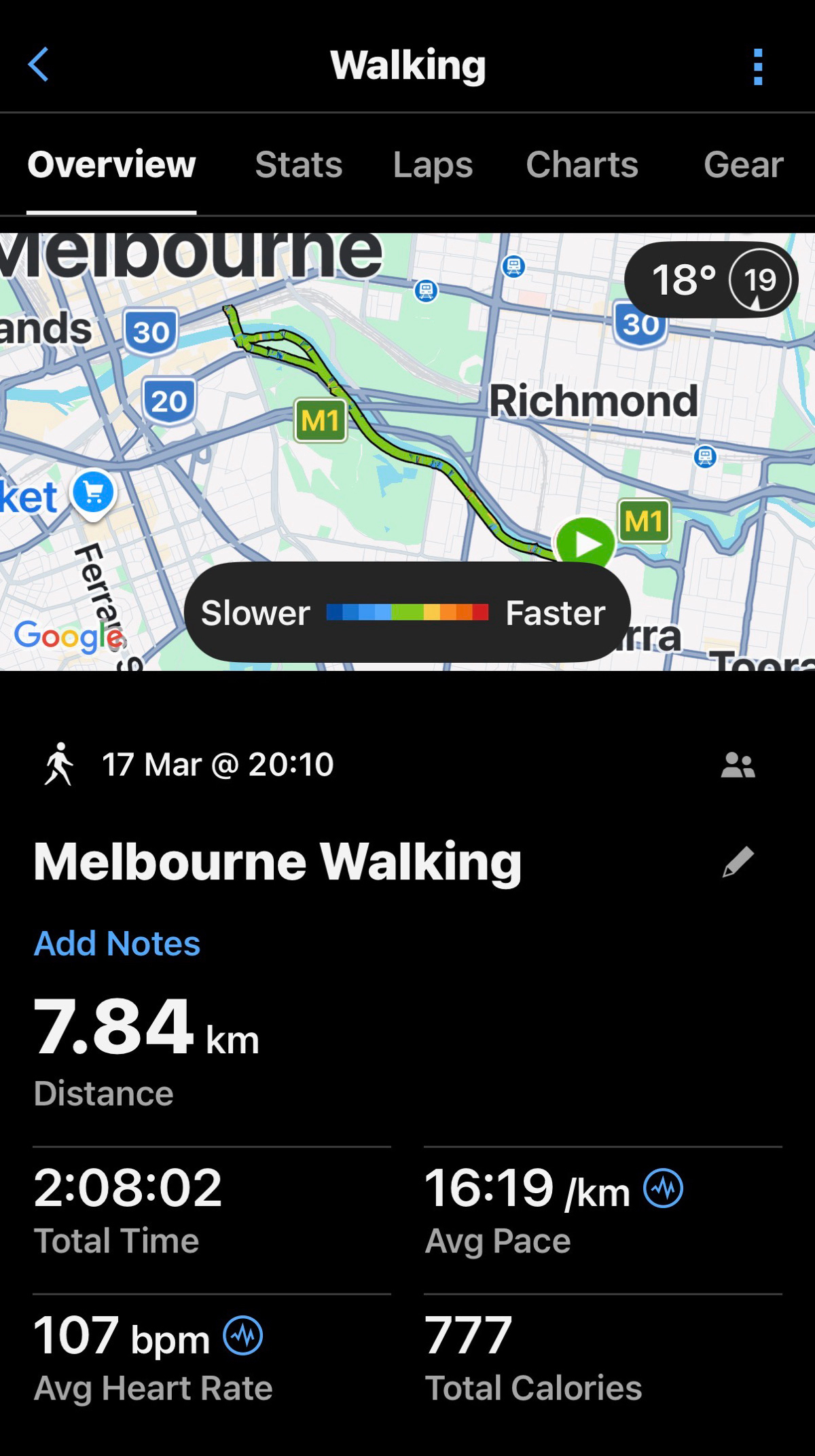Open the three-dot overflow menu
Screen dimensions: 815x1456
coord(758,67)
